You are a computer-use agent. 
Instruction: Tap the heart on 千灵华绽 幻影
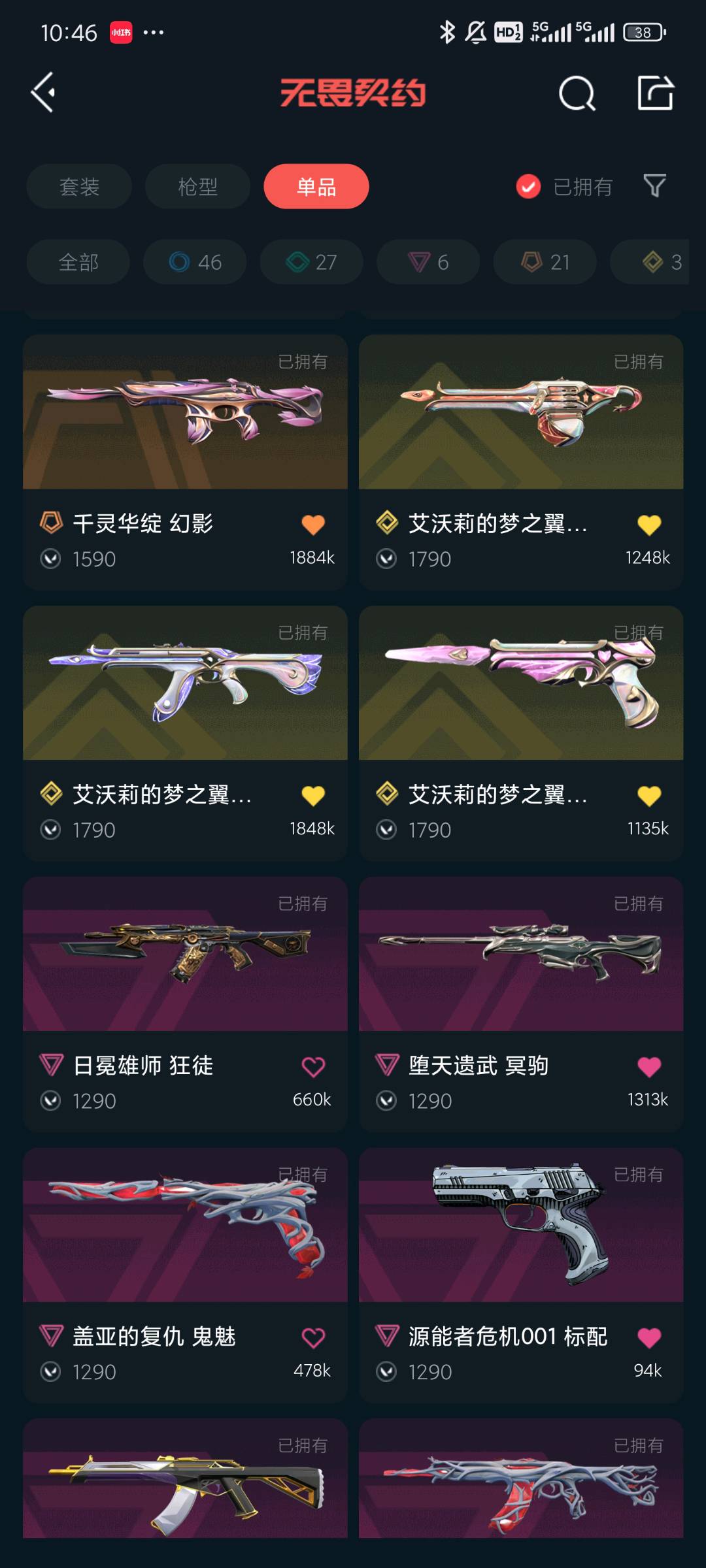pyautogui.click(x=313, y=524)
